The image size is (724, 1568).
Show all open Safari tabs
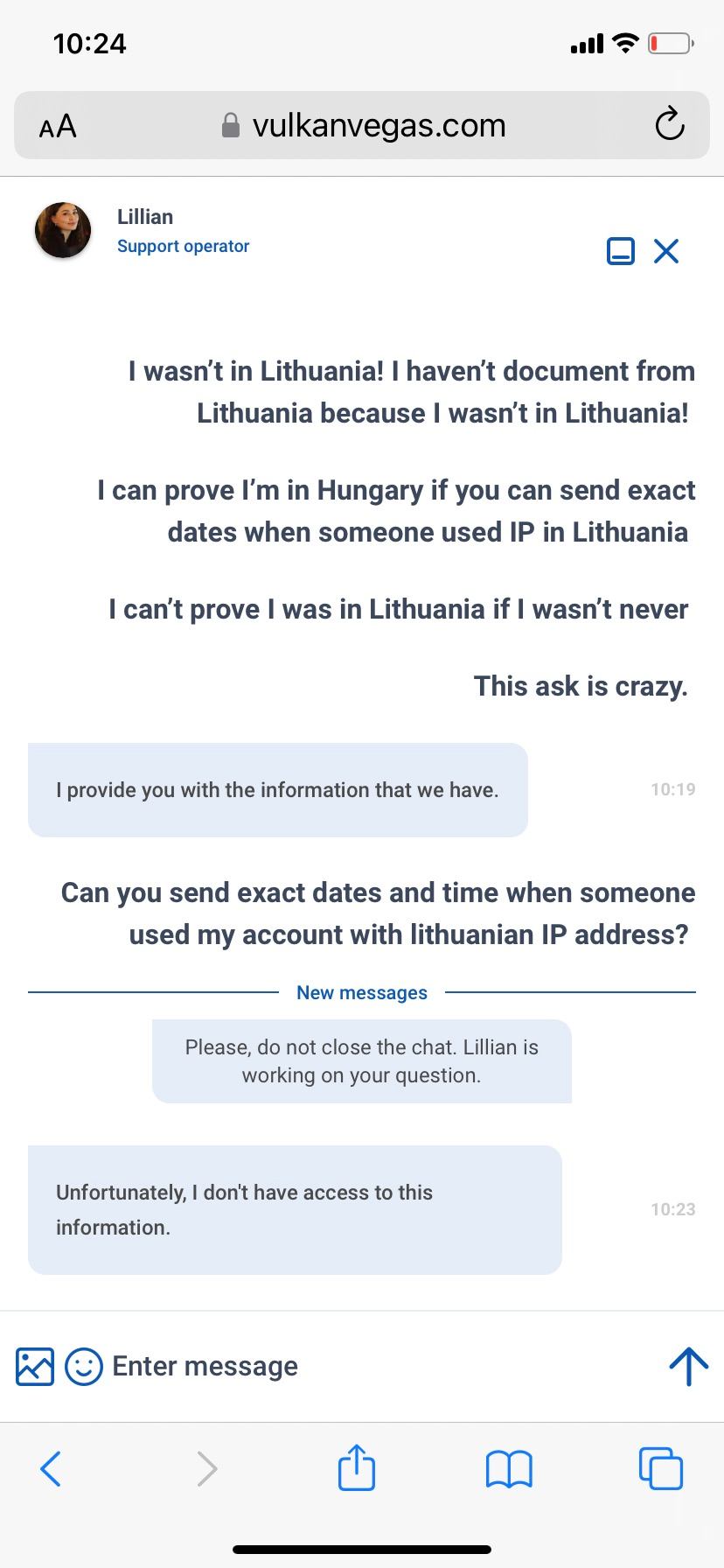coord(660,1468)
